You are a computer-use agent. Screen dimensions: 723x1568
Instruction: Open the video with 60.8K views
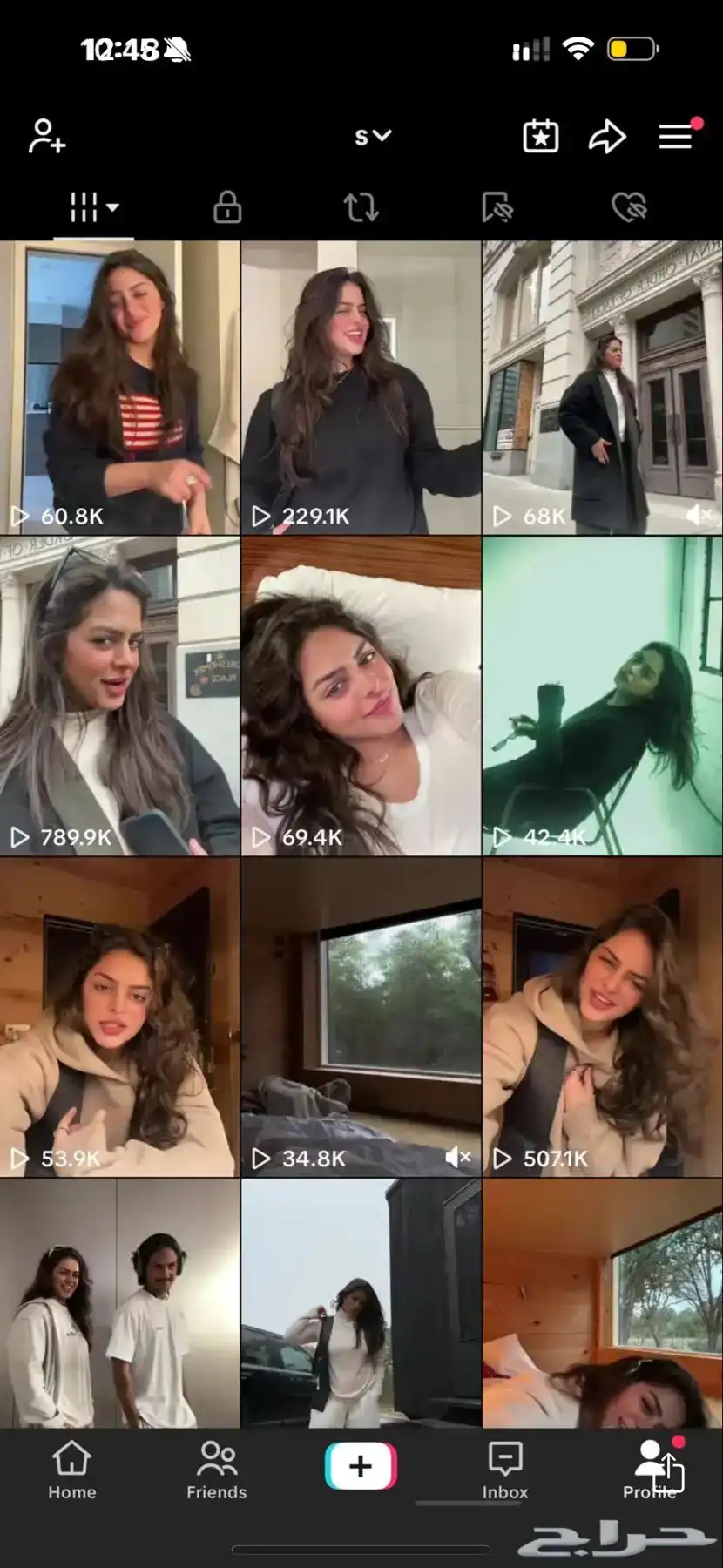tap(119, 388)
